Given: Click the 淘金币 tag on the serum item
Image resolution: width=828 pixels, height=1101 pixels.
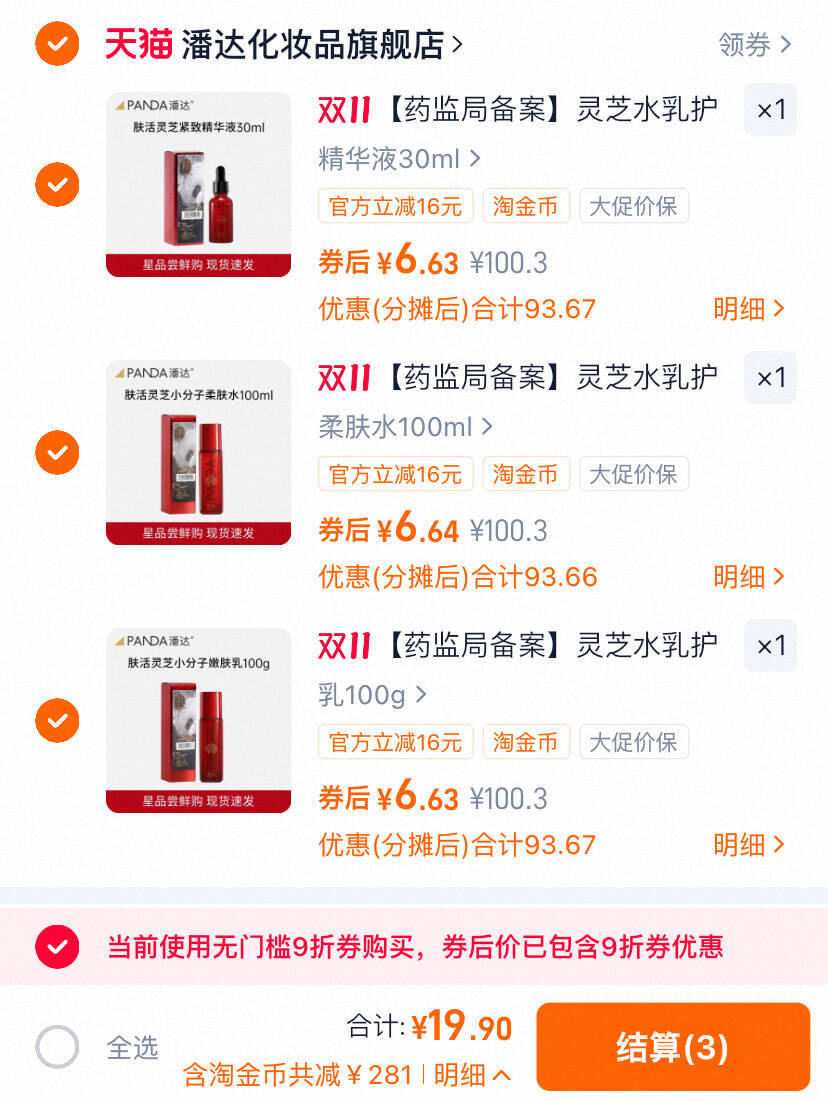Looking at the screenshot, I should 526,206.
